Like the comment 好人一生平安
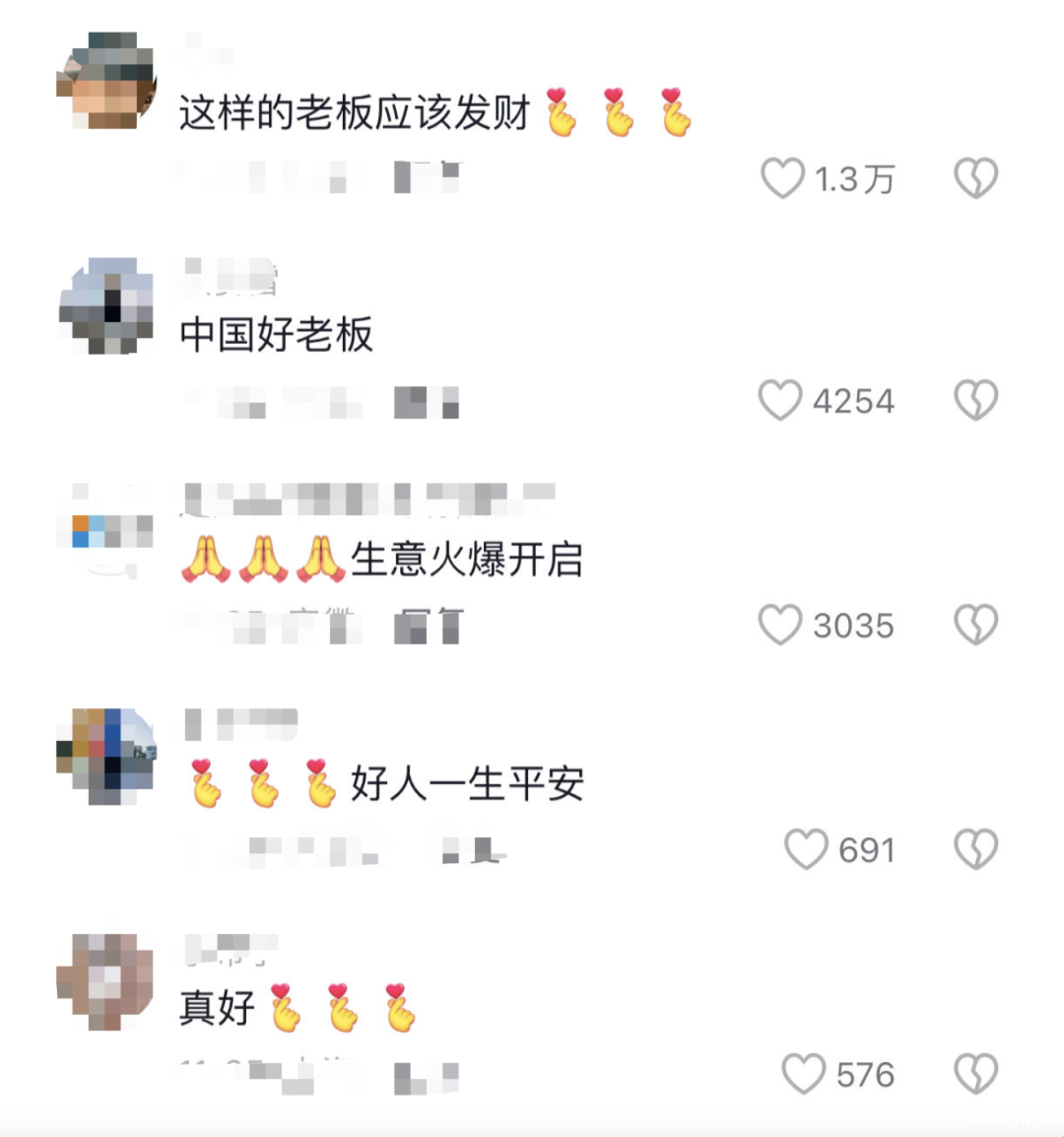Screen dimensions: 1064x1137 coord(806,849)
